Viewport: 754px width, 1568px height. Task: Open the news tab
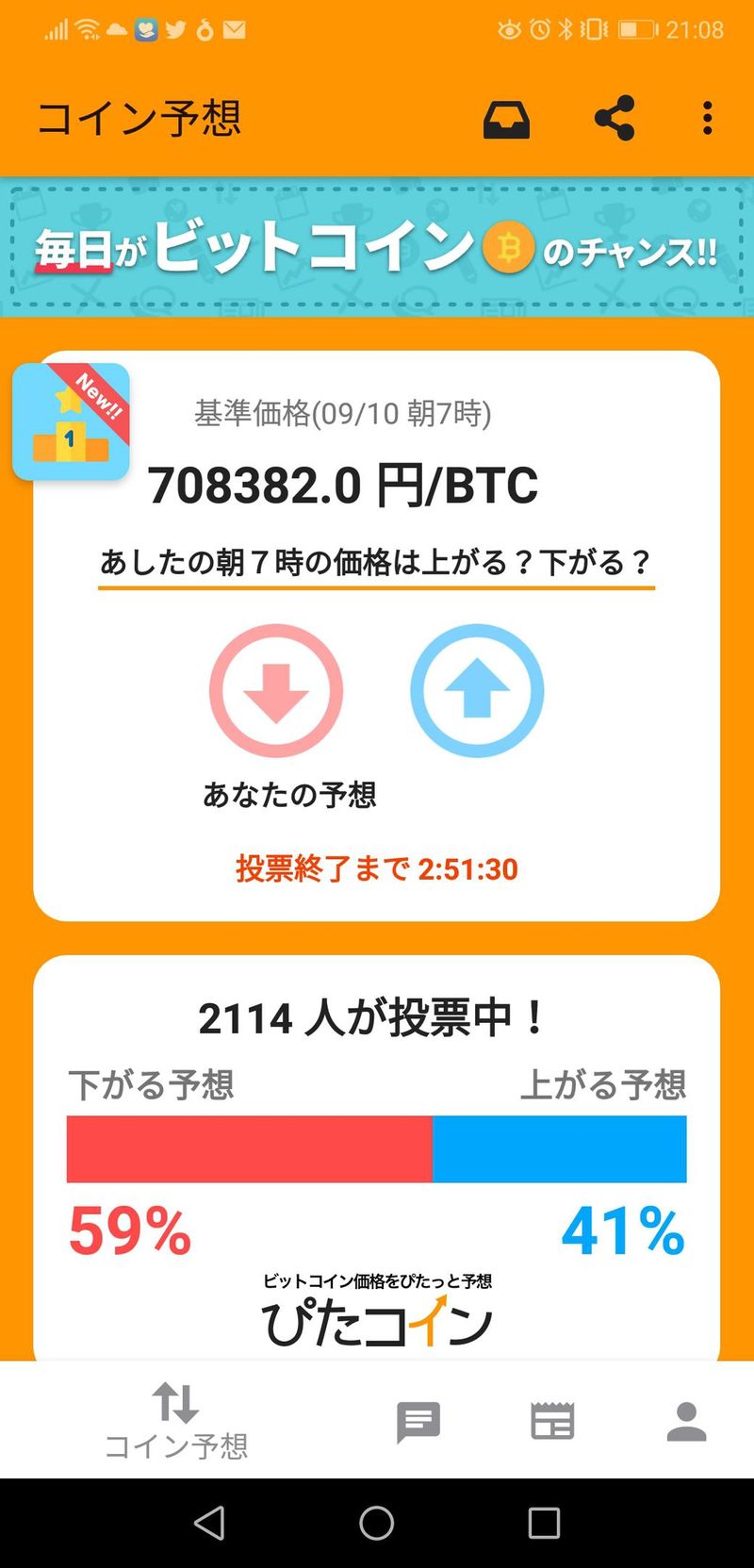click(552, 1421)
